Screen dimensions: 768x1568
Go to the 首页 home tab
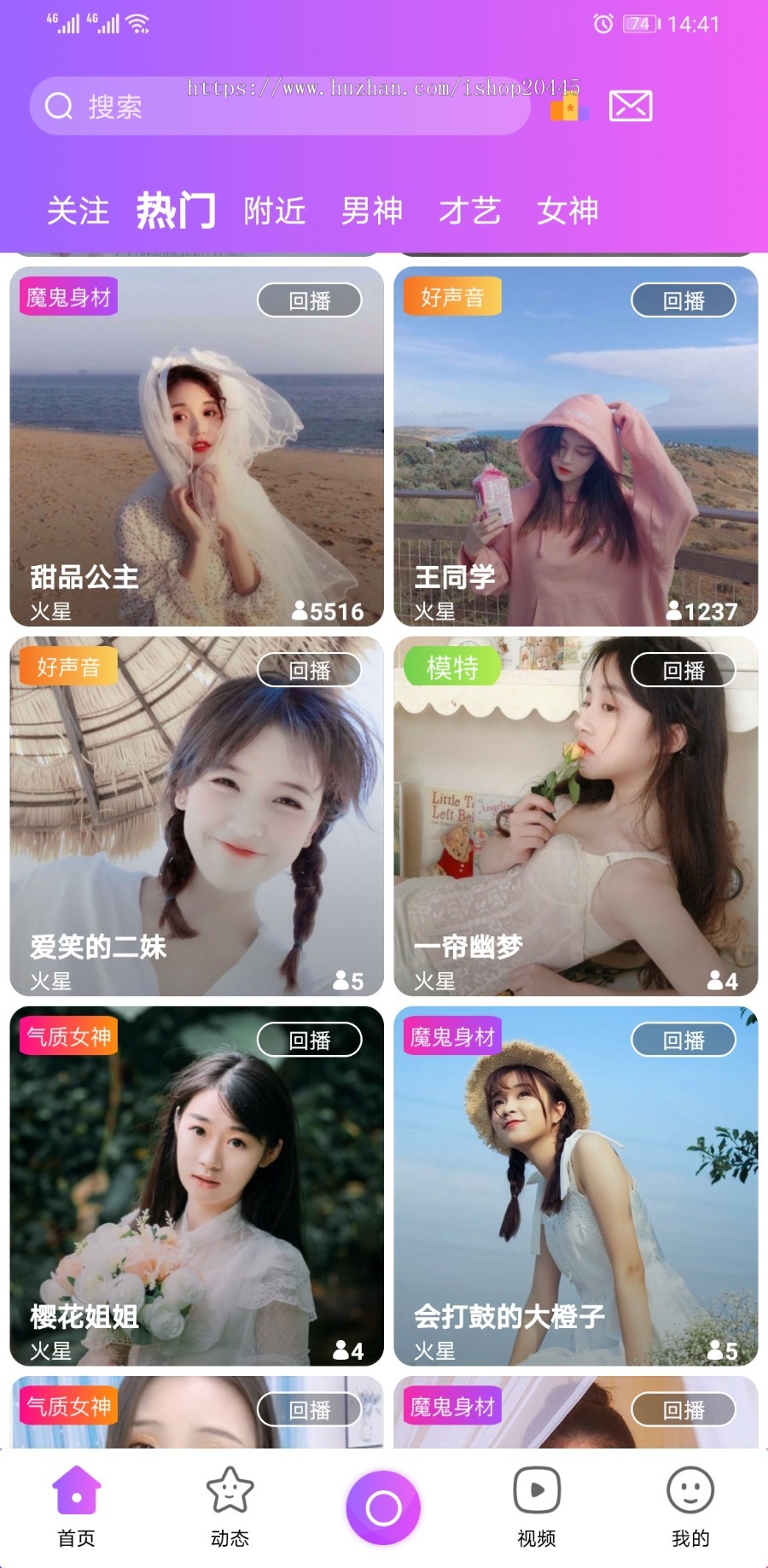[x=77, y=1507]
